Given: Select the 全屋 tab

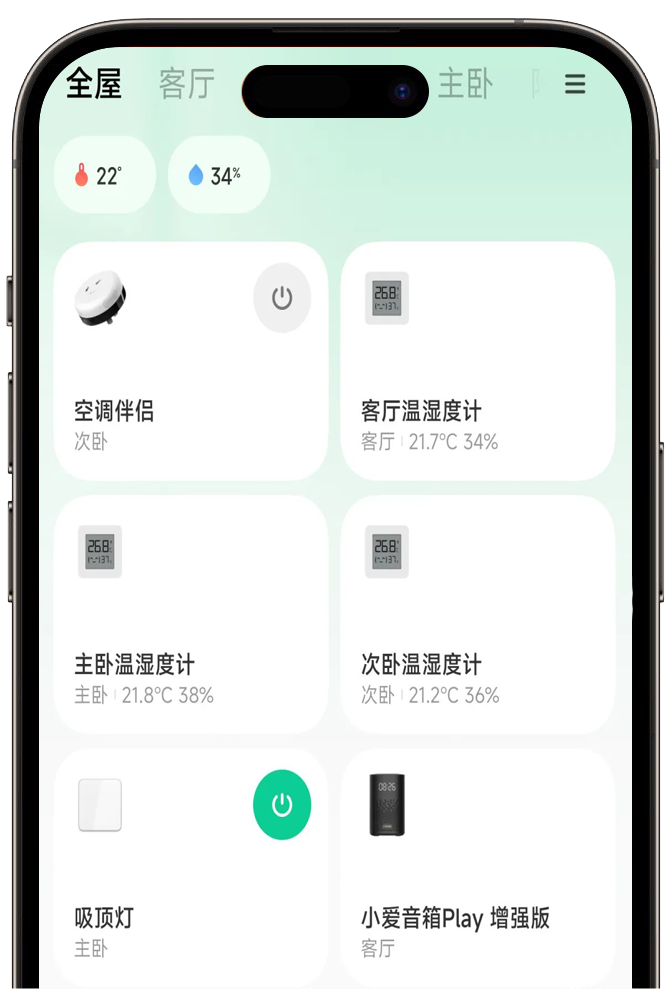Looking at the screenshot, I should pos(94,85).
